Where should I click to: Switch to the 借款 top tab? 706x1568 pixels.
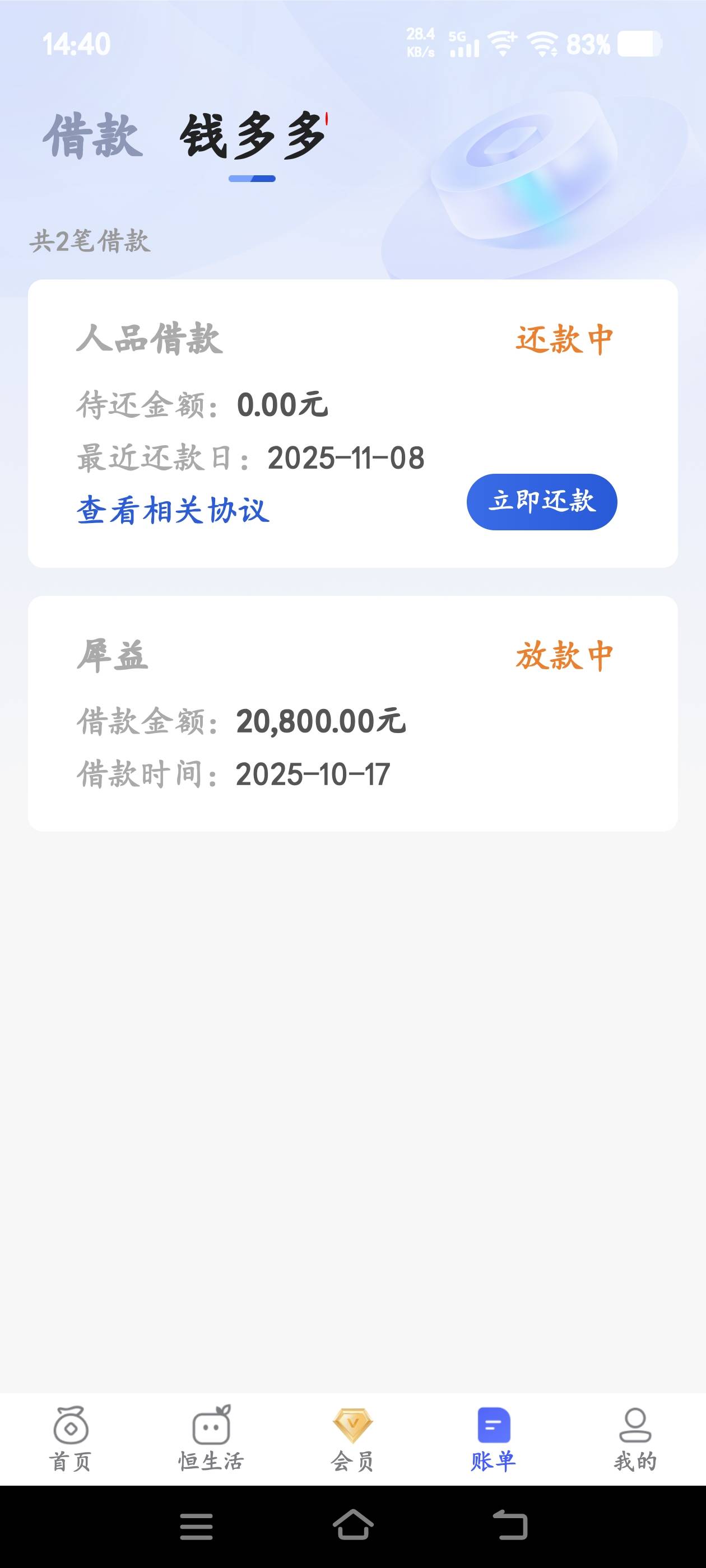(x=92, y=136)
